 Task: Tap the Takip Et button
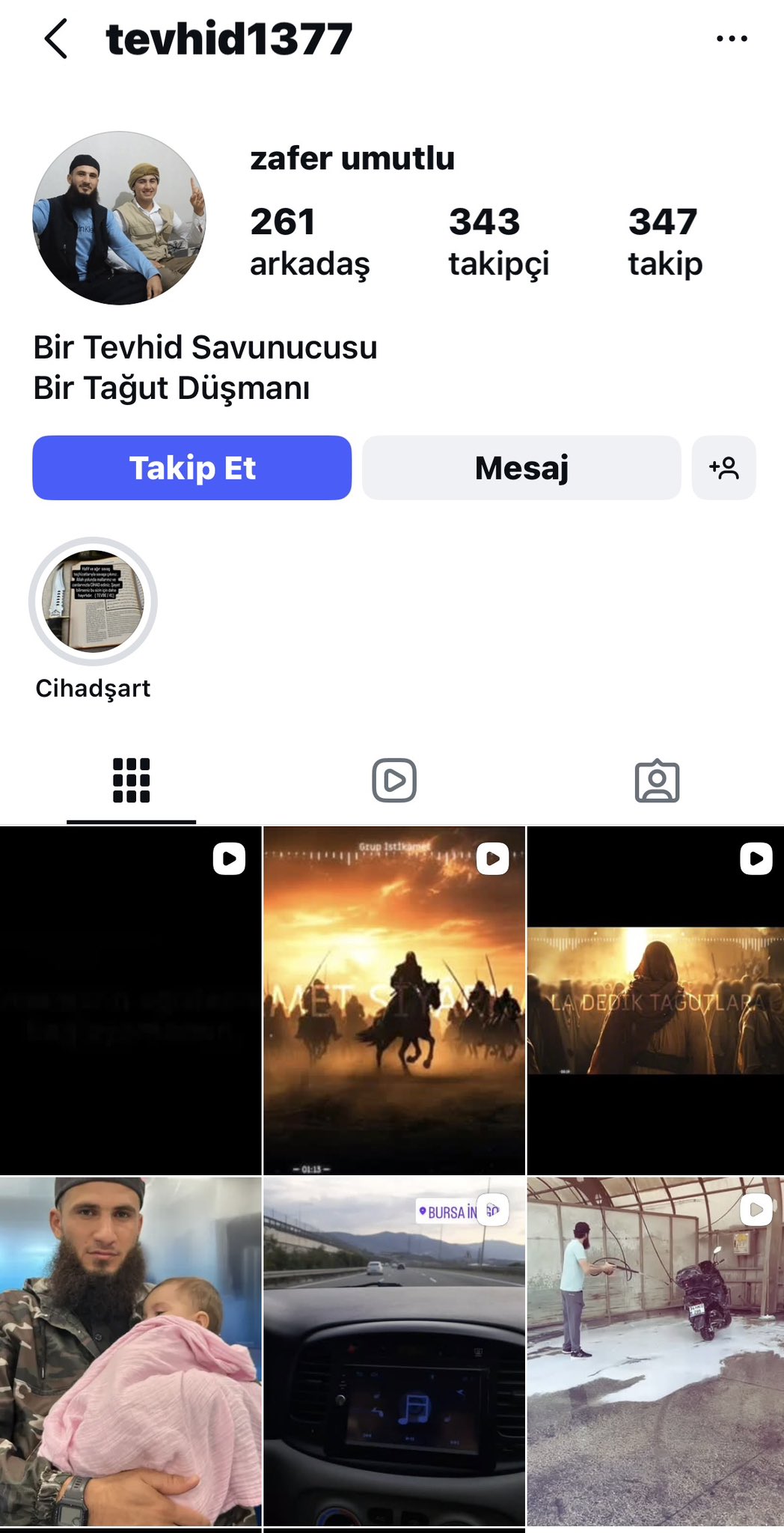pyautogui.click(x=192, y=468)
